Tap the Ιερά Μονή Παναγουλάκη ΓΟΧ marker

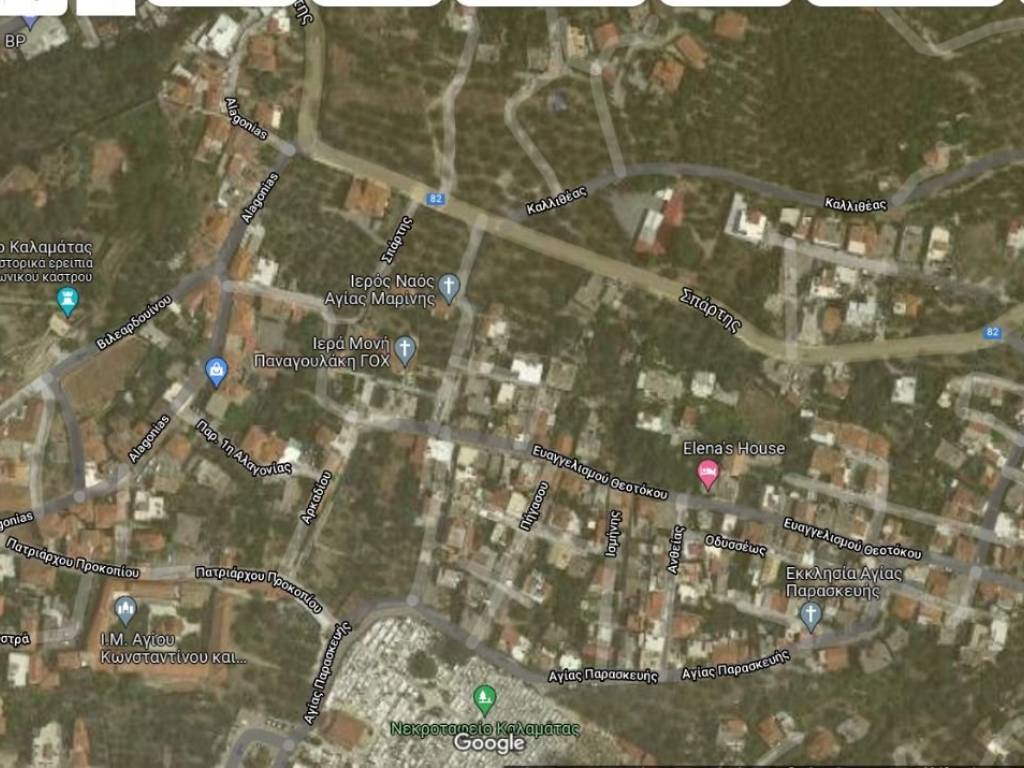point(404,349)
